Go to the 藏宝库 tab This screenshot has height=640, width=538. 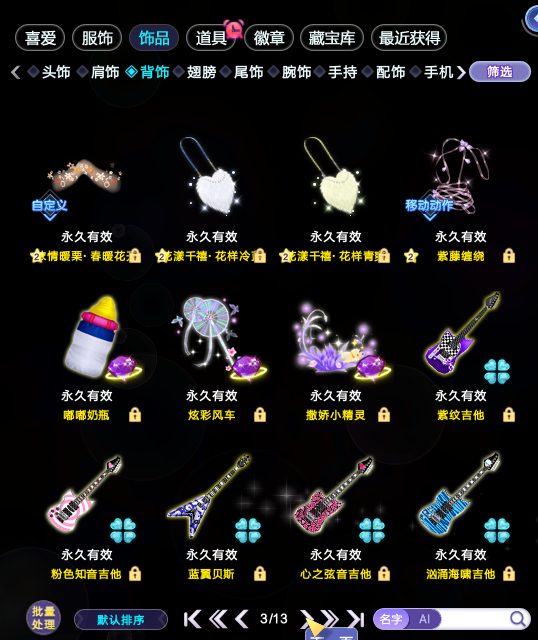(331, 38)
